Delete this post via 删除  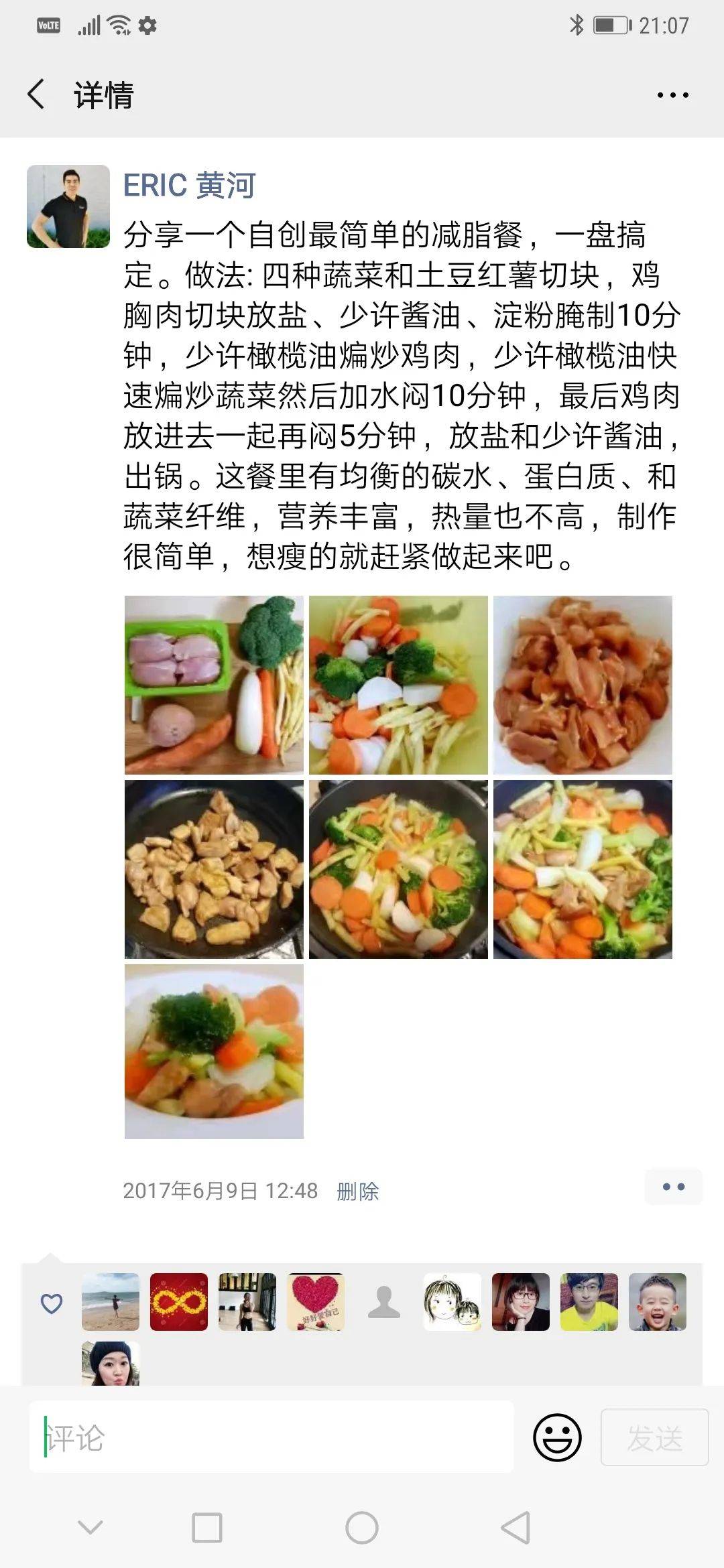point(357,1191)
